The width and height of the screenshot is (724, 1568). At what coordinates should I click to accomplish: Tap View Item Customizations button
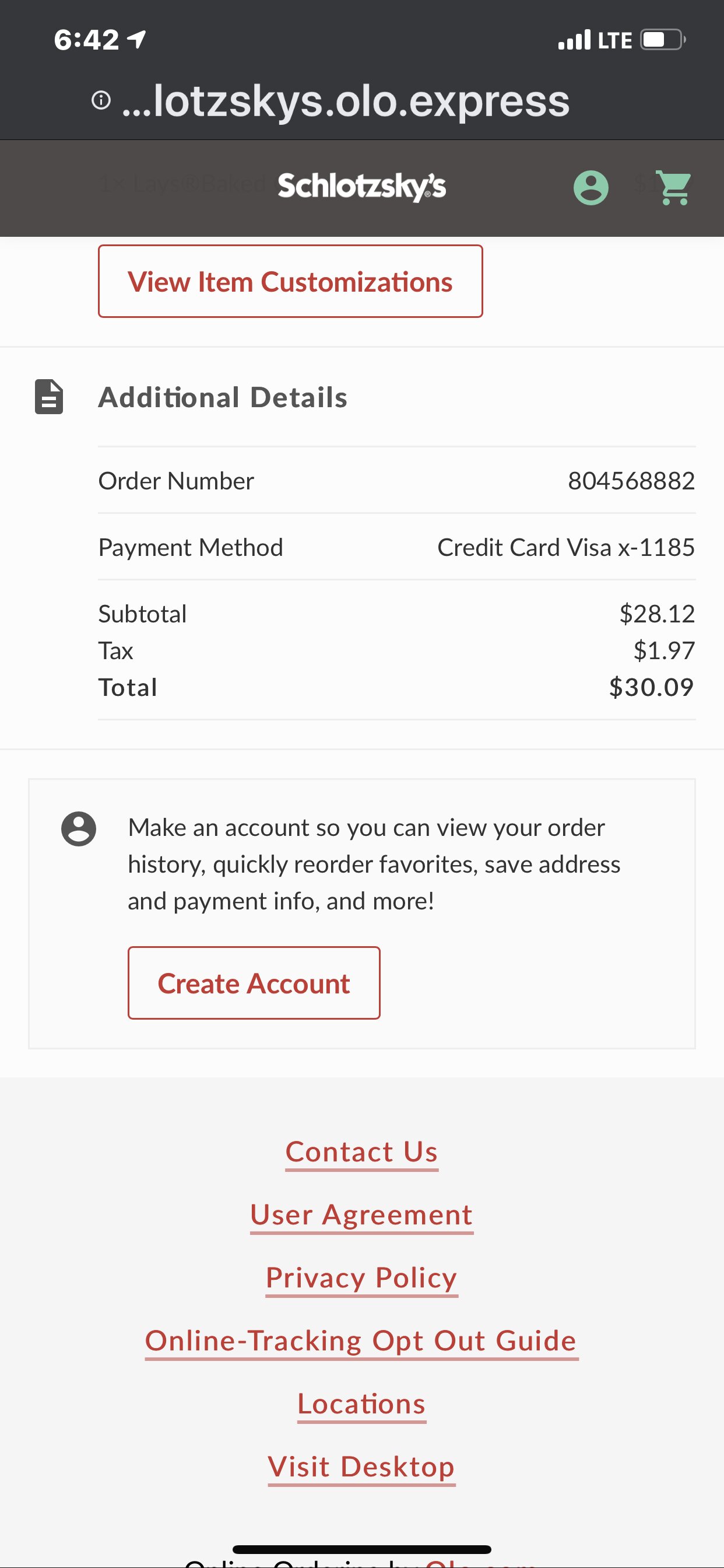[x=290, y=281]
